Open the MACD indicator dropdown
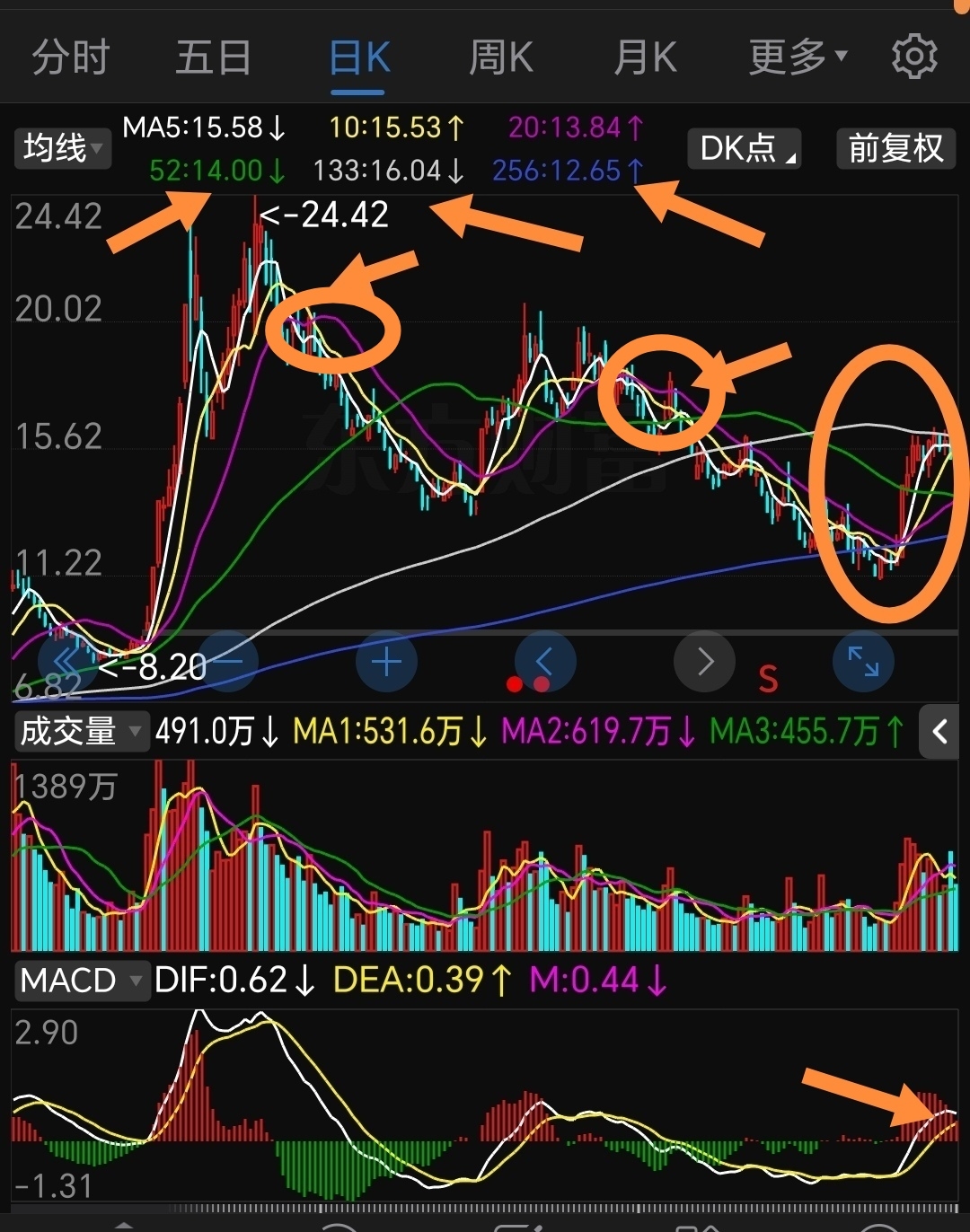 81,980
